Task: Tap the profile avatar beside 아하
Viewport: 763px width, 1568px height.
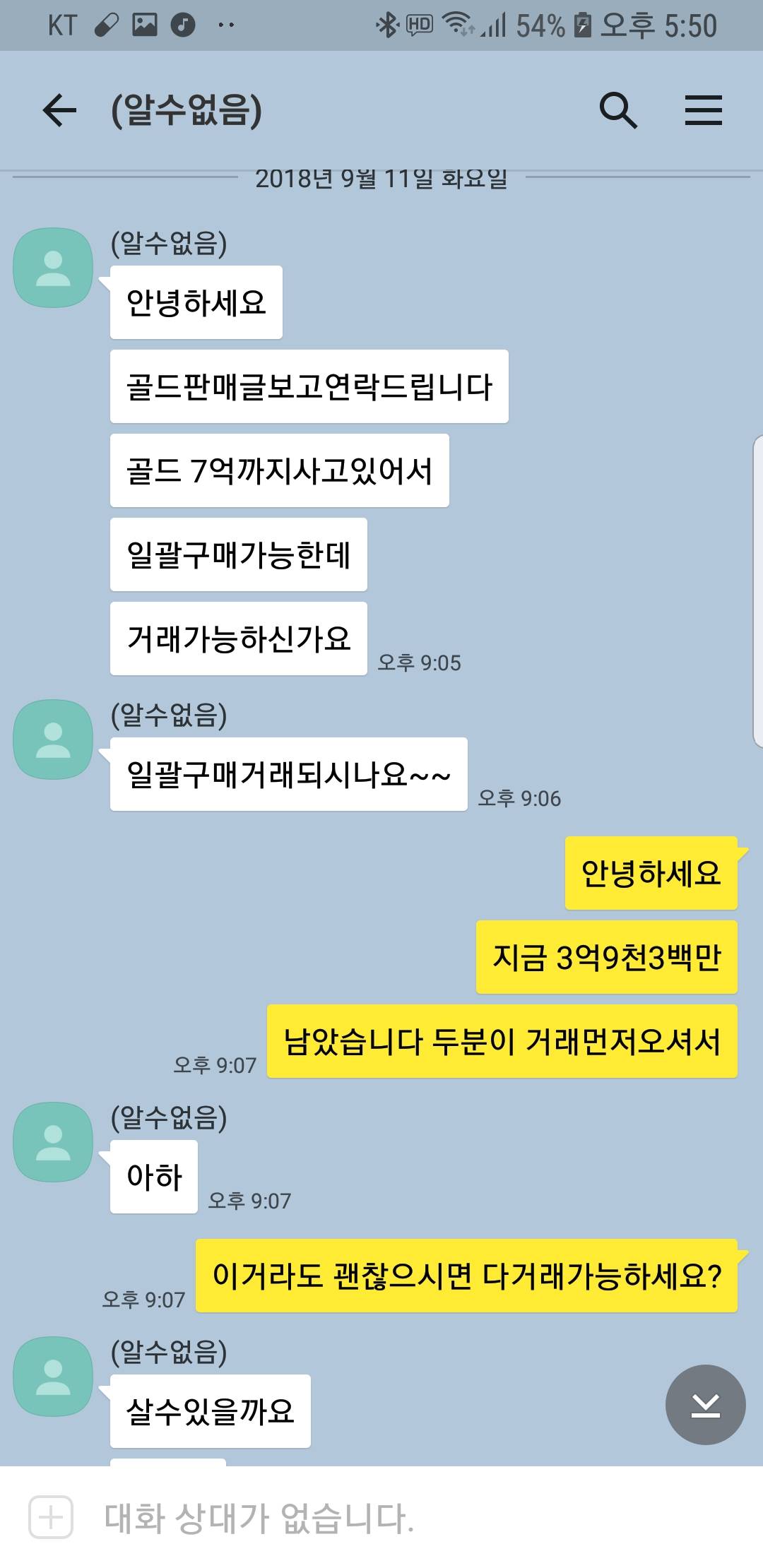Action: (x=53, y=1142)
